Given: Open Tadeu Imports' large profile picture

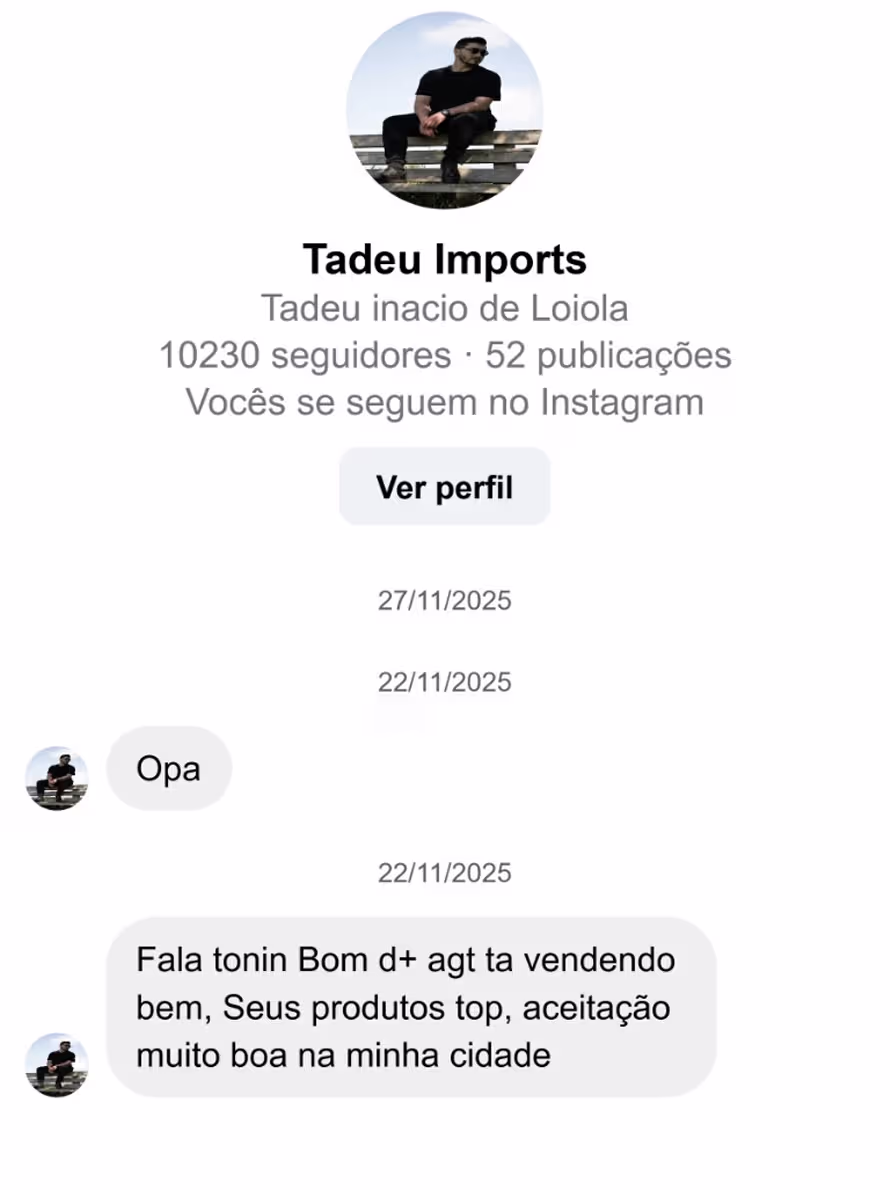Looking at the screenshot, I should [444, 110].
